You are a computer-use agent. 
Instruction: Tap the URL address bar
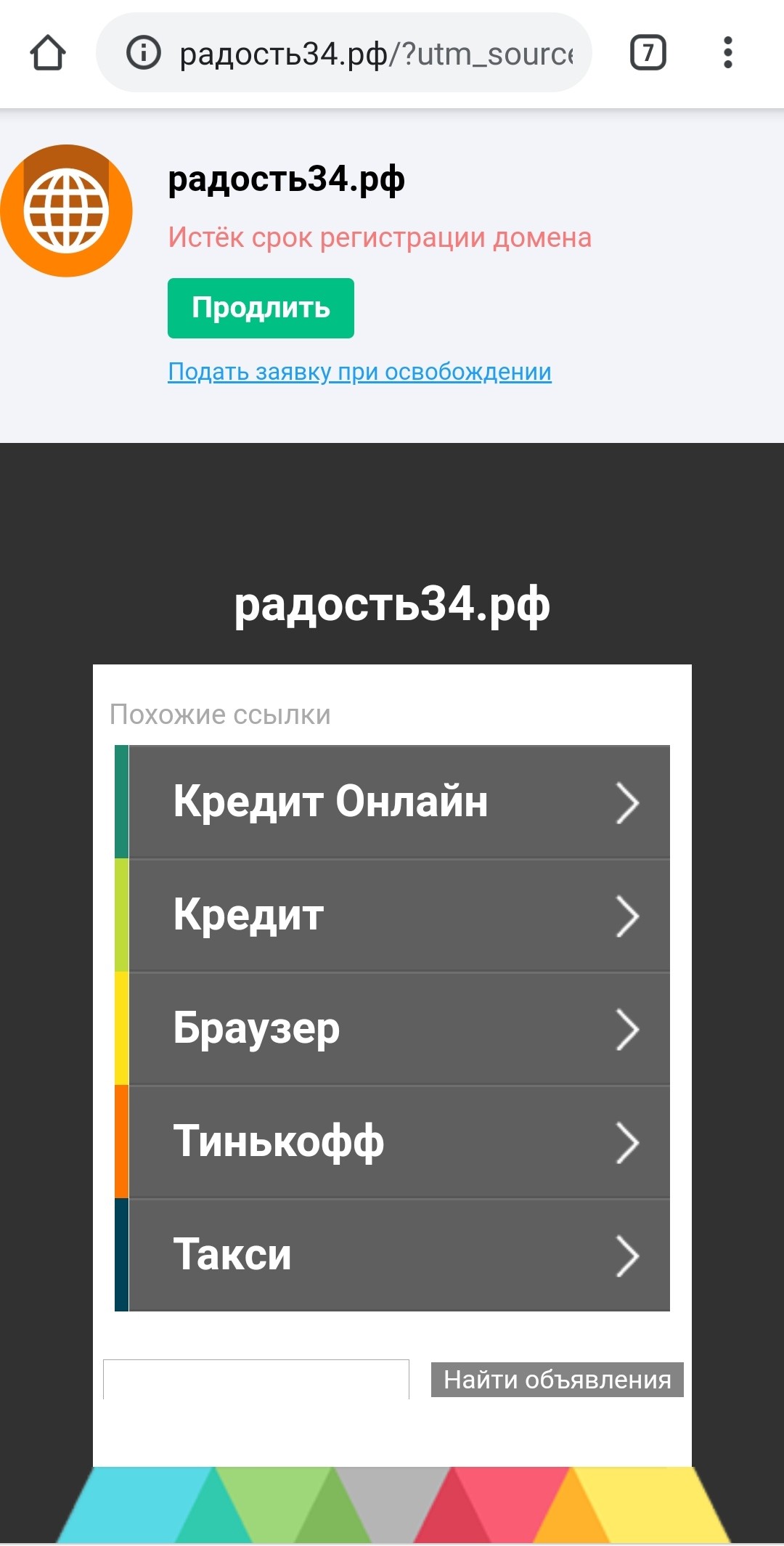point(376,54)
